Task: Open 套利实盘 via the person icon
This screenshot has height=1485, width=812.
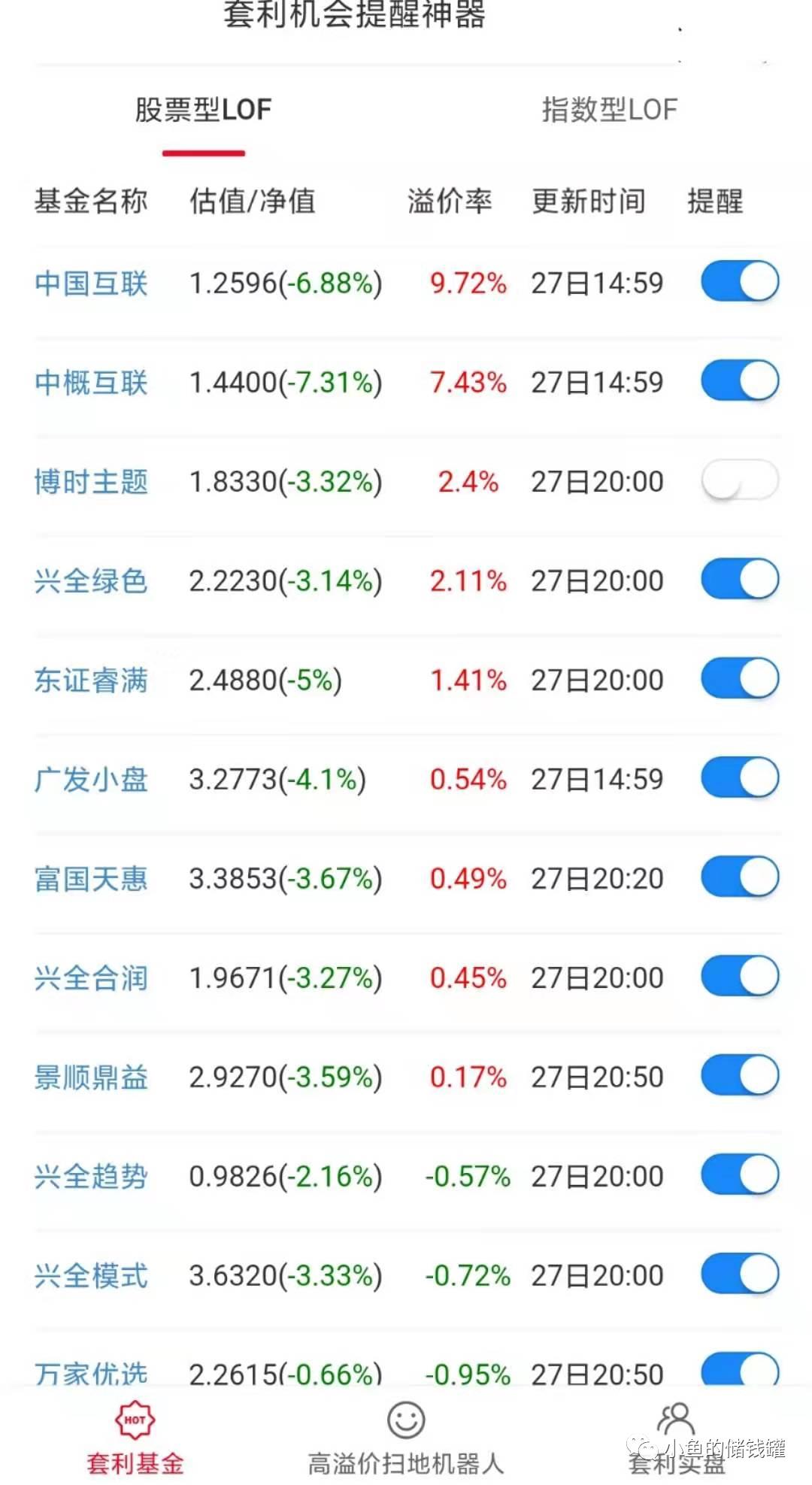Action: 674,1421
